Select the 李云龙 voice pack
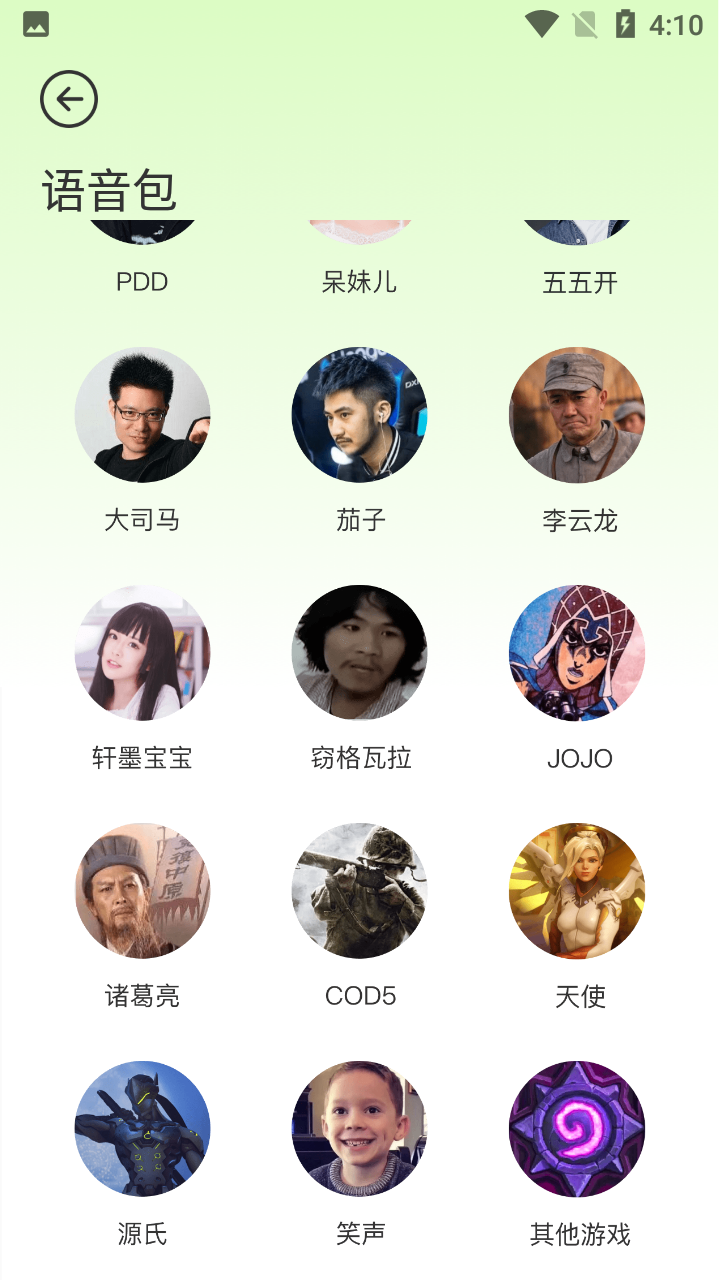Viewport: 720px width, 1280px height. tap(577, 415)
